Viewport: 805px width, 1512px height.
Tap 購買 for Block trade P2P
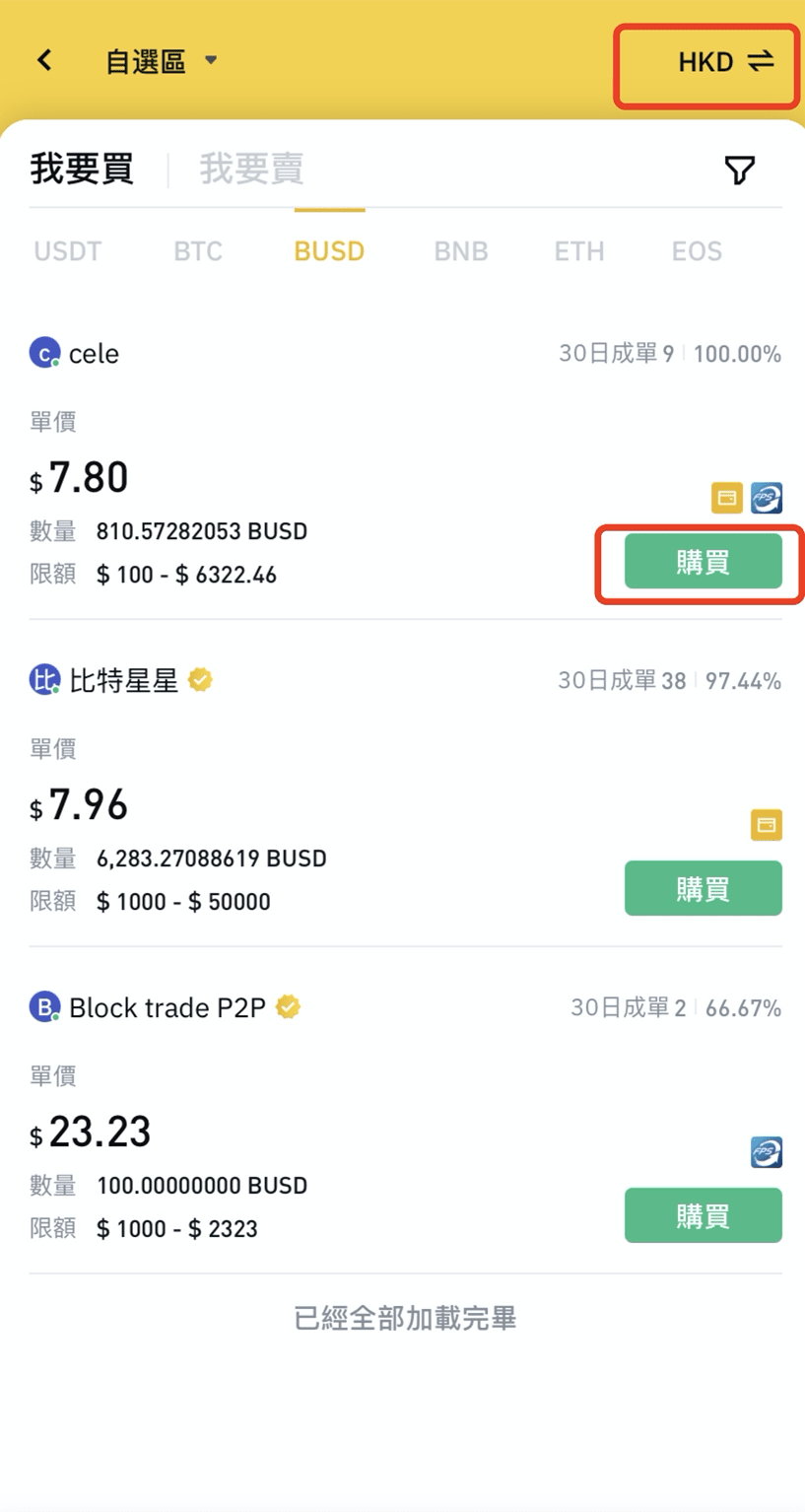coord(703,1215)
